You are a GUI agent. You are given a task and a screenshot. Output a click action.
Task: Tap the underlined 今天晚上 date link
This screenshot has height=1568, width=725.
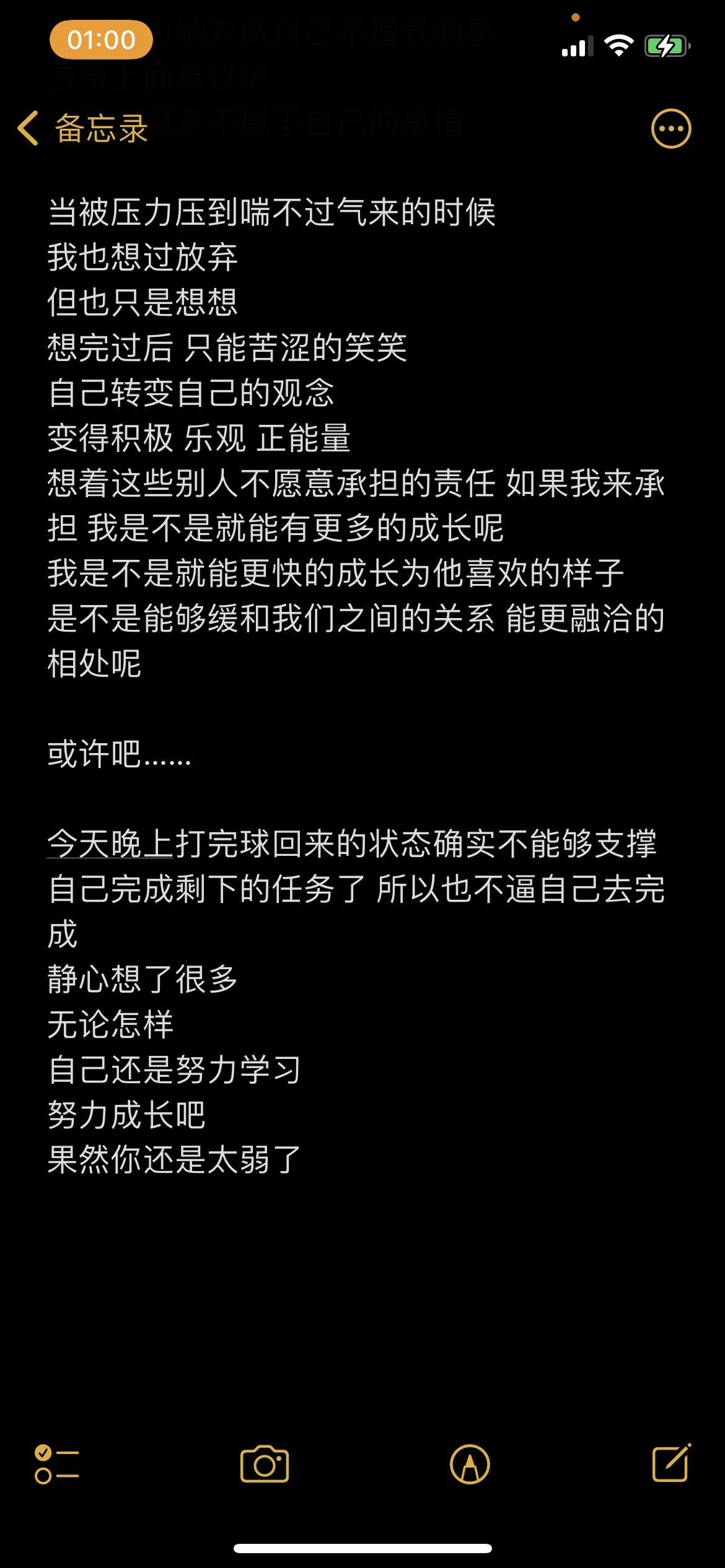click(x=110, y=843)
